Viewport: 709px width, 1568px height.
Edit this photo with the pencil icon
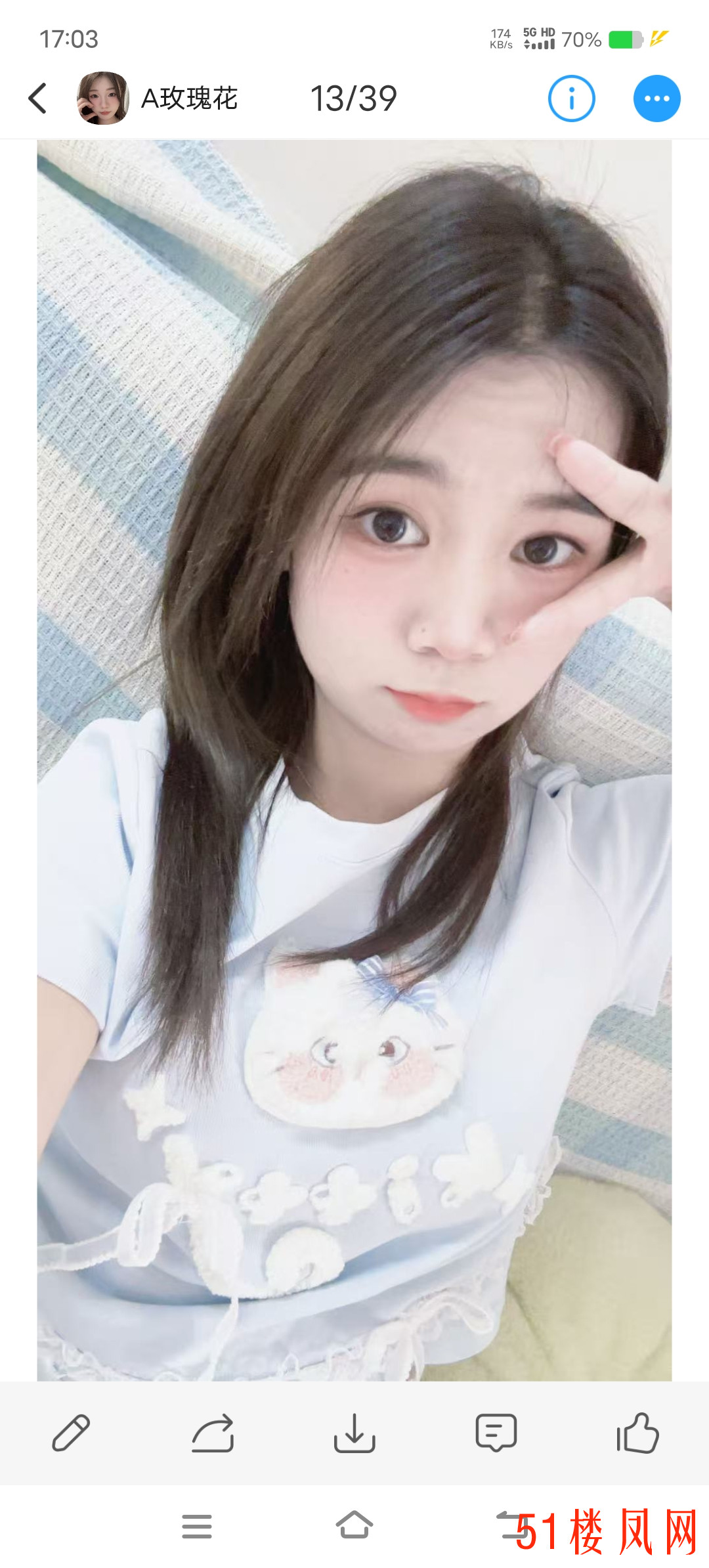(71, 1433)
